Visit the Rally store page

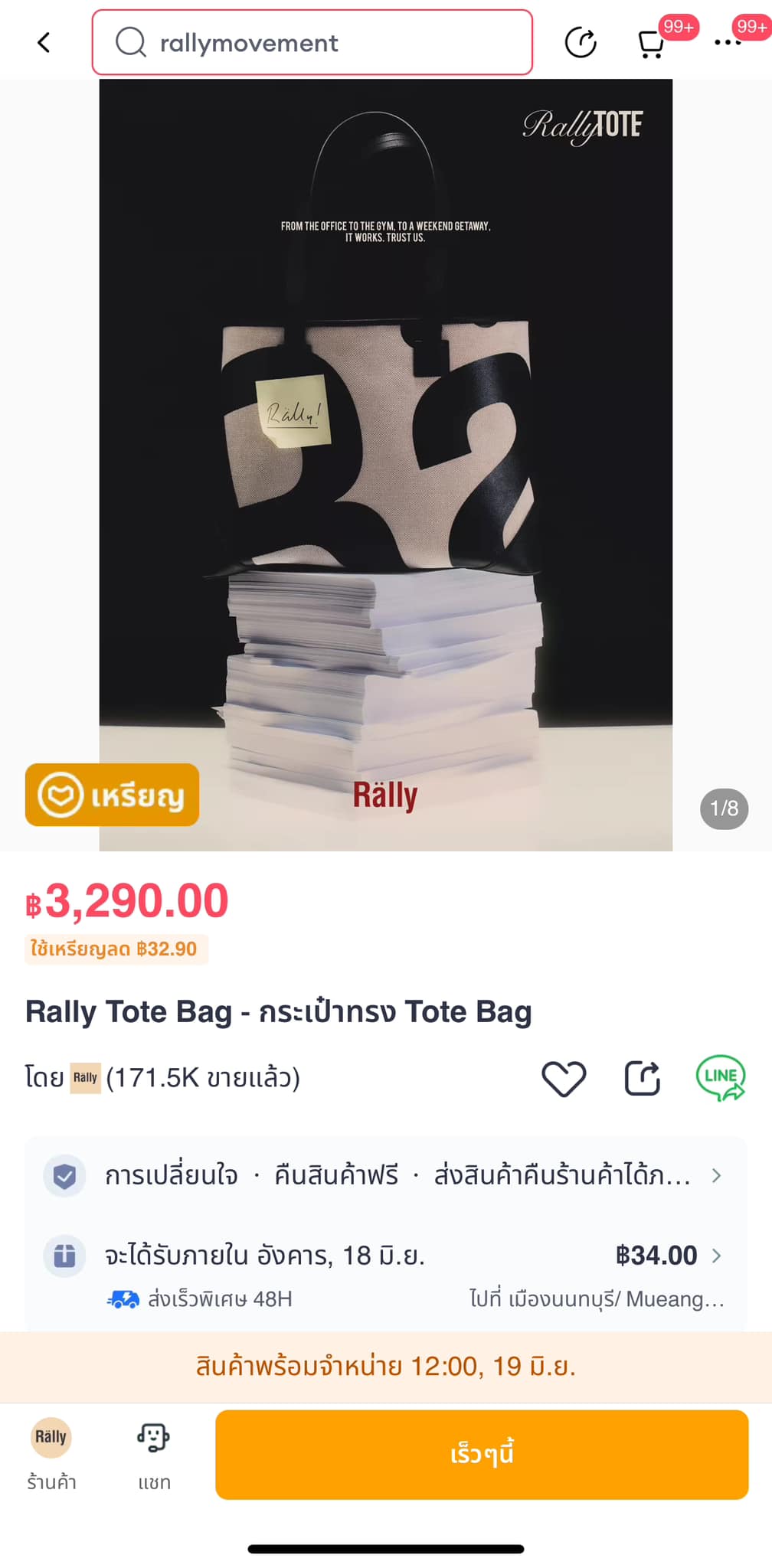pos(51,1453)
